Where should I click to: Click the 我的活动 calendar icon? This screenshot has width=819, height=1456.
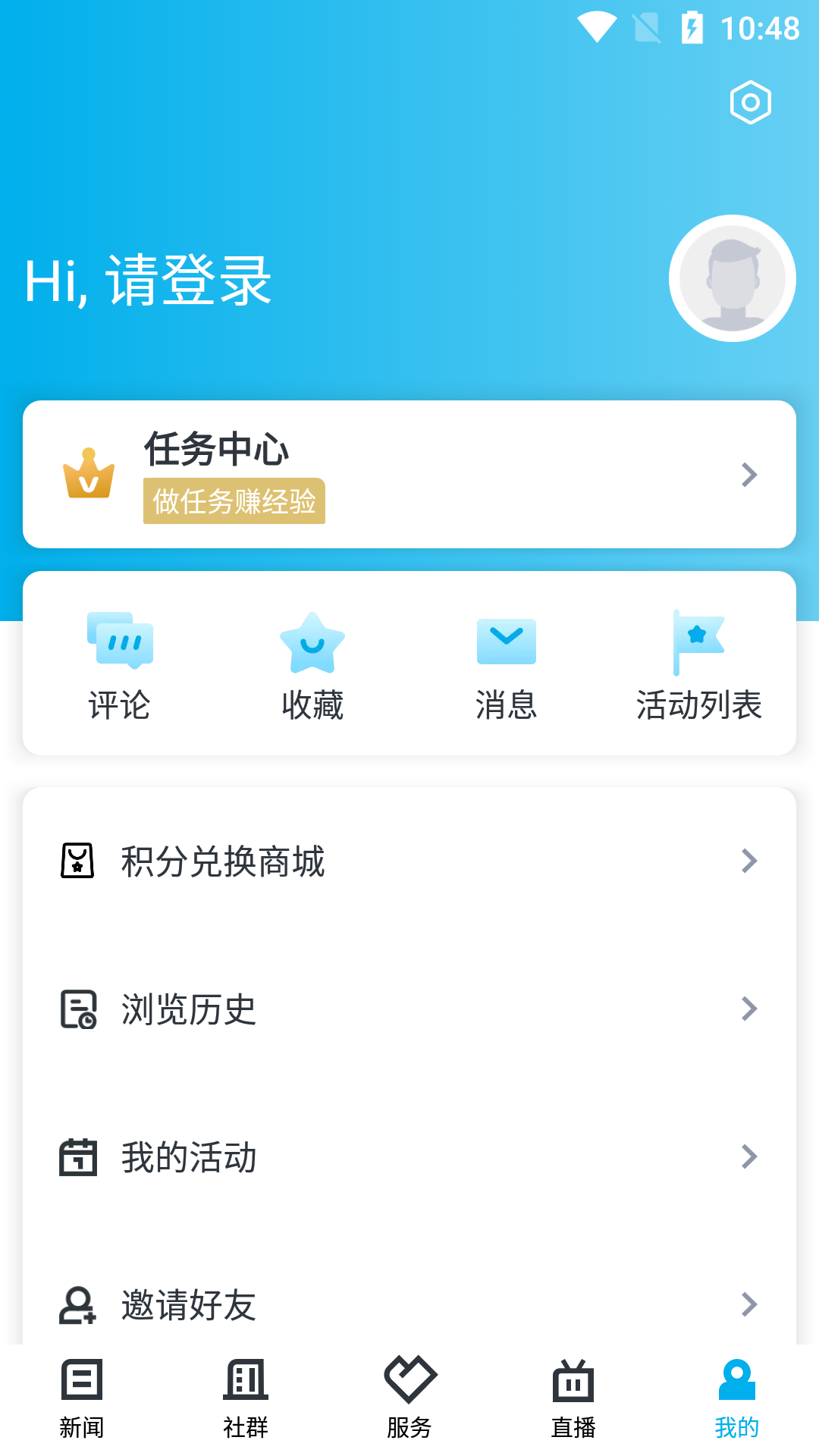point(77,1156)
